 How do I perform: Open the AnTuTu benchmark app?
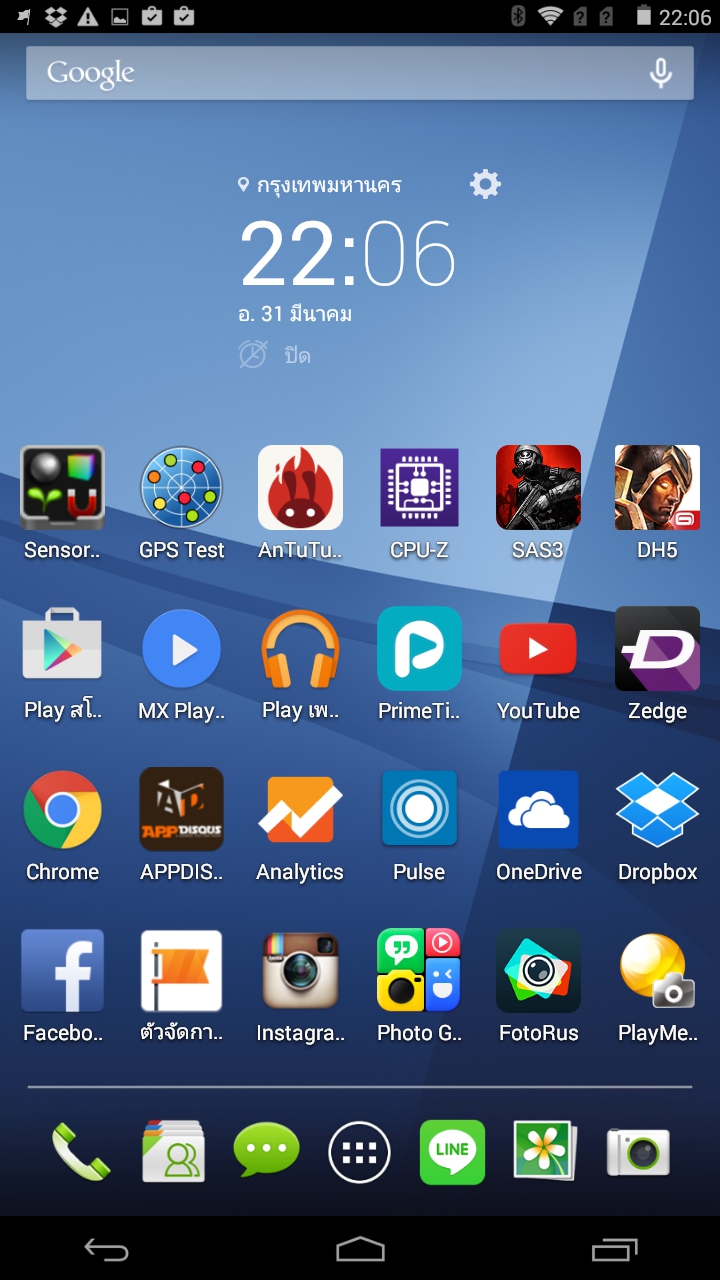pyautogui.click(x=300, y=488)
